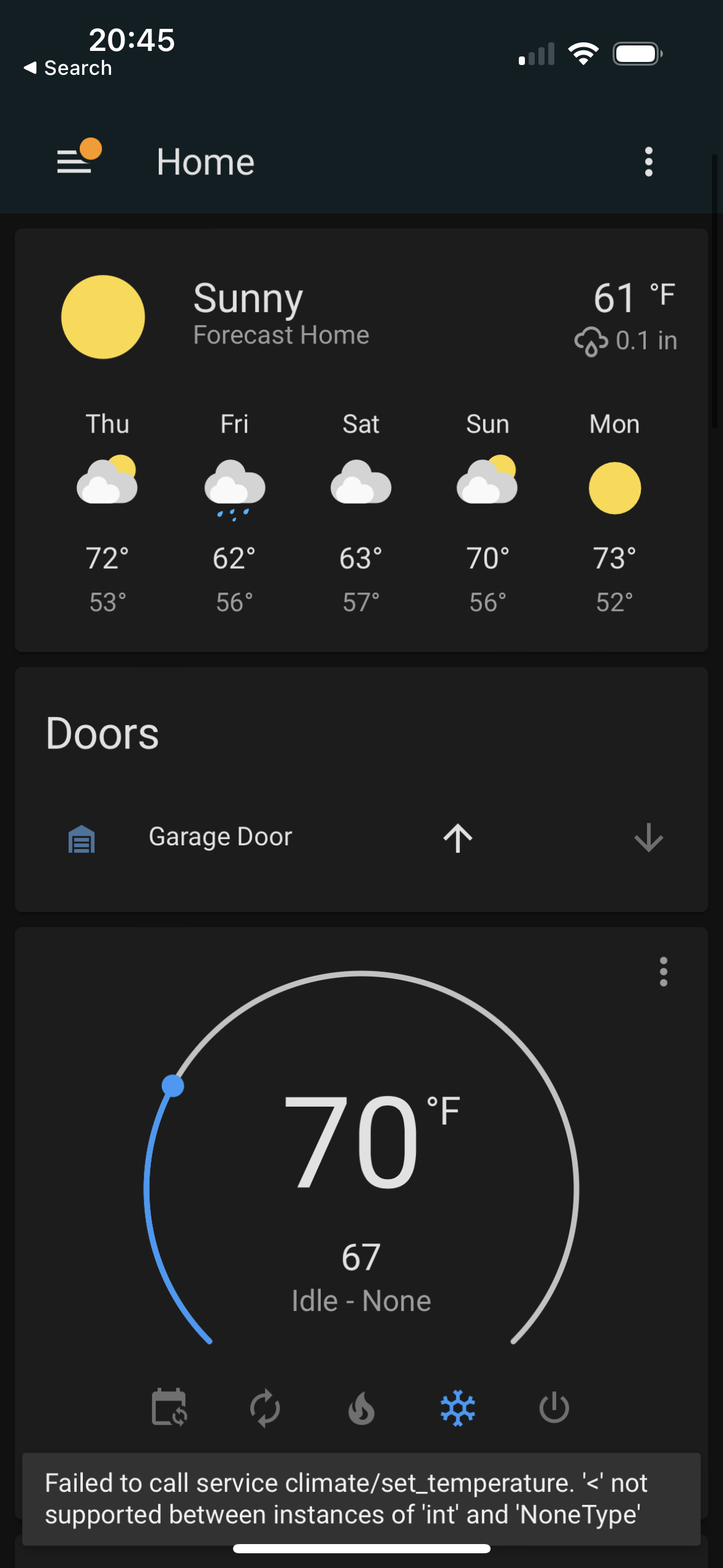Viewport: 723px width, 1568px height.
Task: Click the Forecast Home label
Action: click(x=280, y=335)
